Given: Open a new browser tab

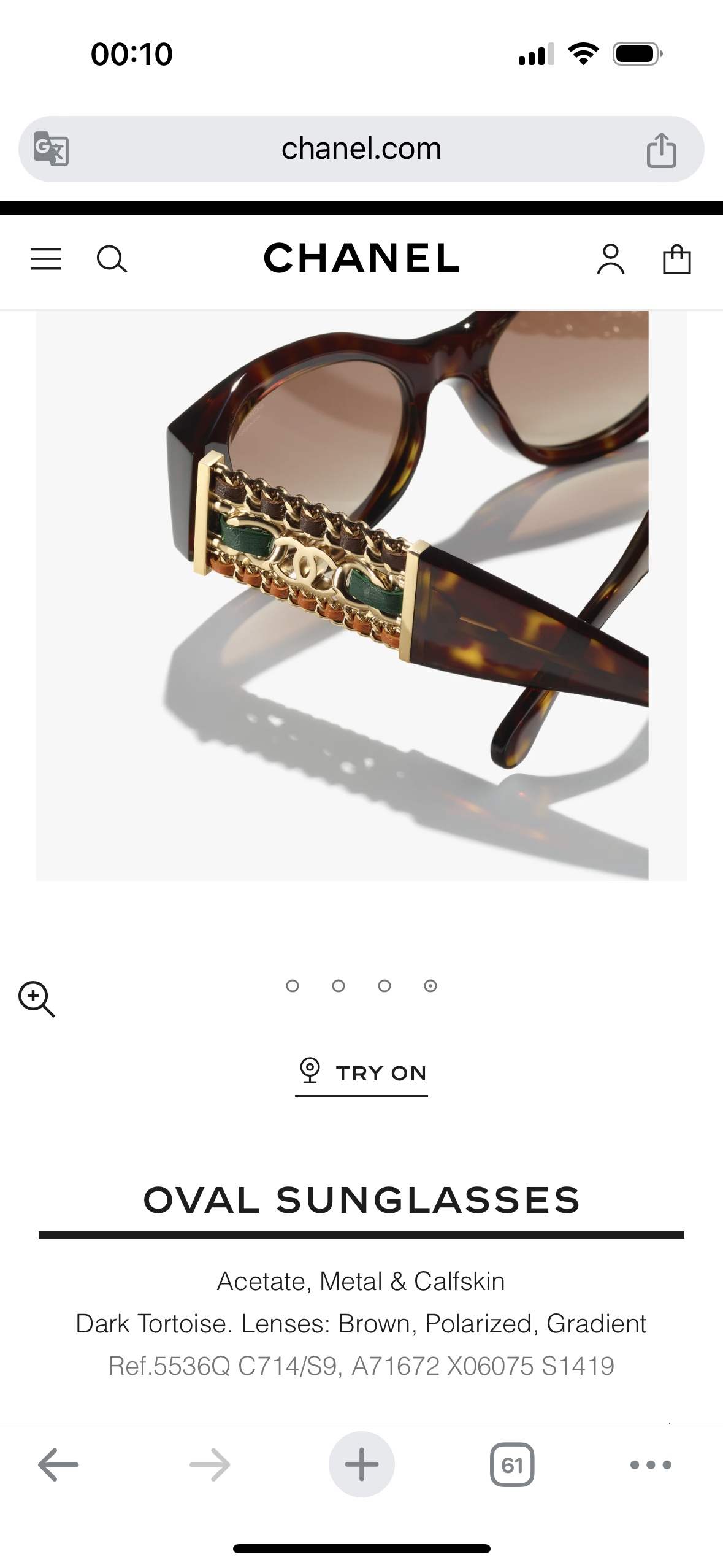Looking at the screenshot, I should point(361,1465).
